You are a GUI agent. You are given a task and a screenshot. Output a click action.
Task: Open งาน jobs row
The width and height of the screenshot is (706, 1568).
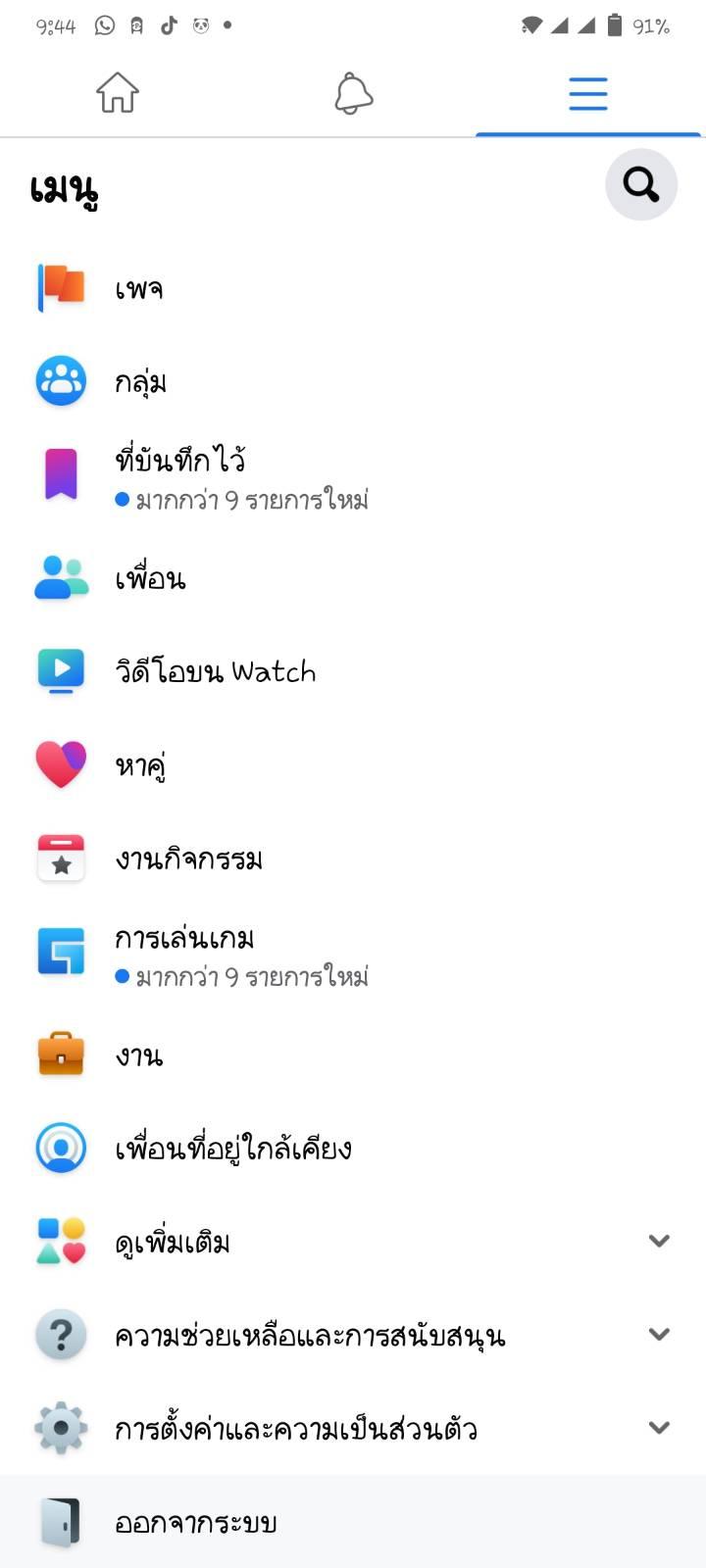coord(353,1055)
